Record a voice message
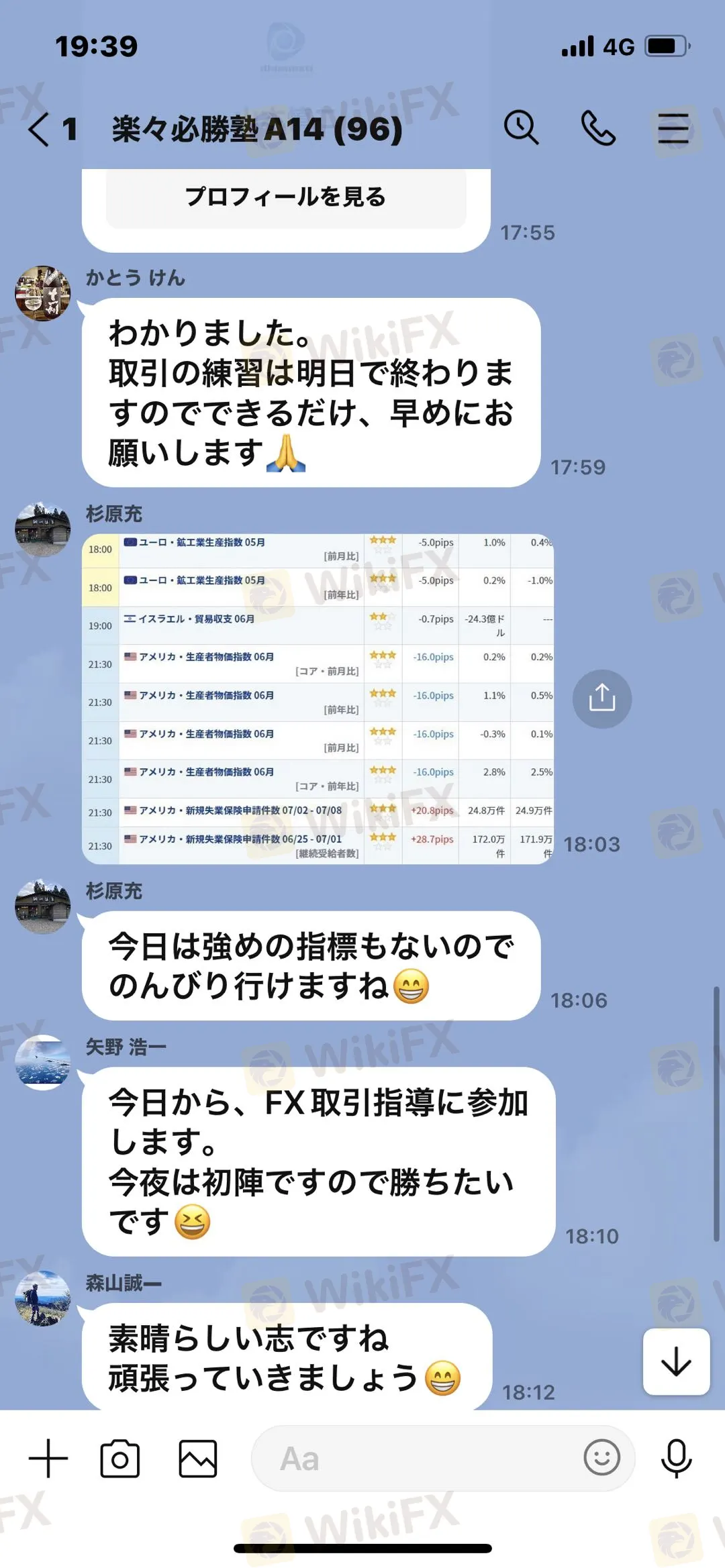The height and width of the screenshot is (1568, 725). (676, 1458)
